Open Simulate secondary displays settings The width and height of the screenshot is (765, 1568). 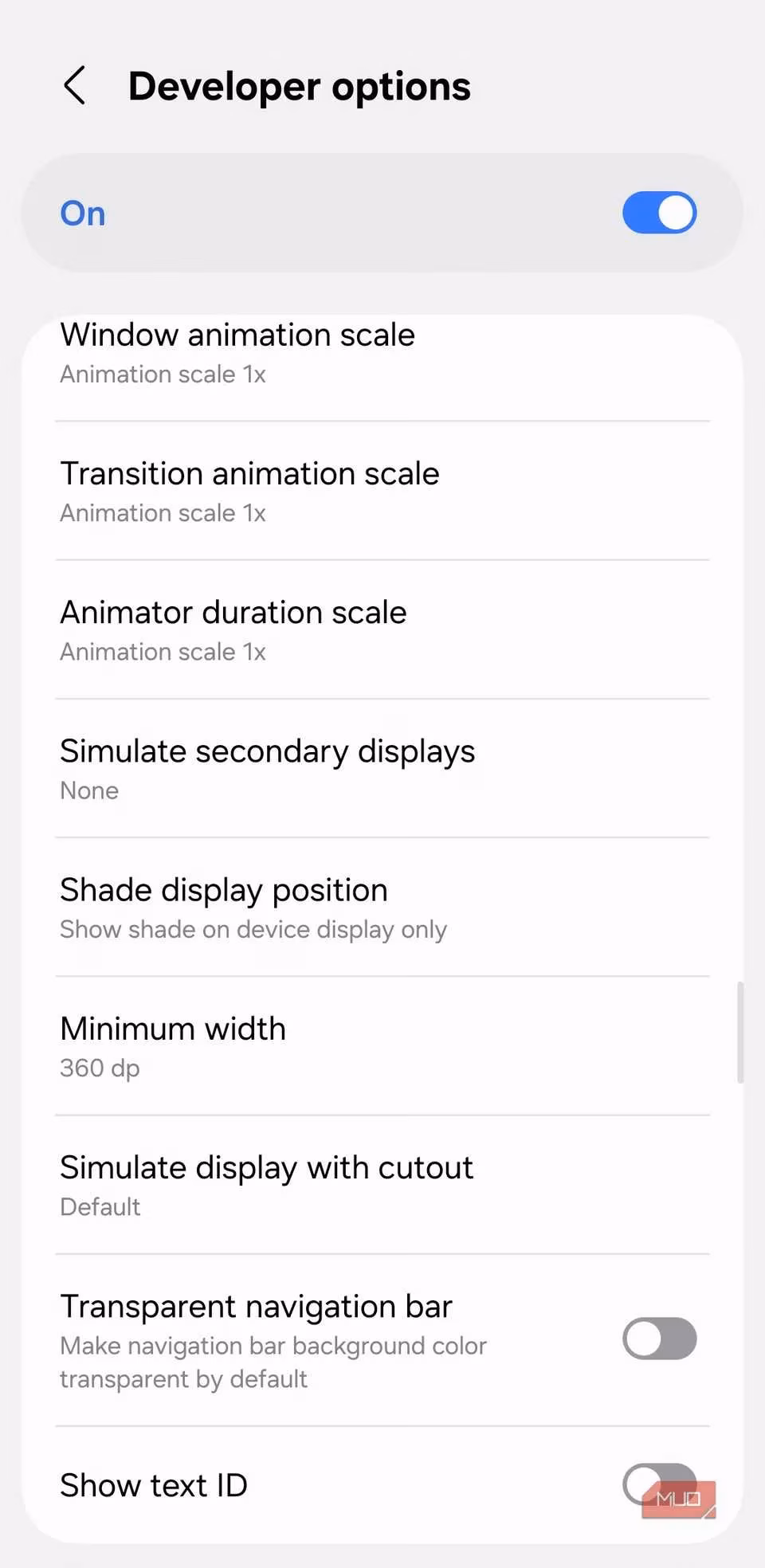[x=268, y=751]
